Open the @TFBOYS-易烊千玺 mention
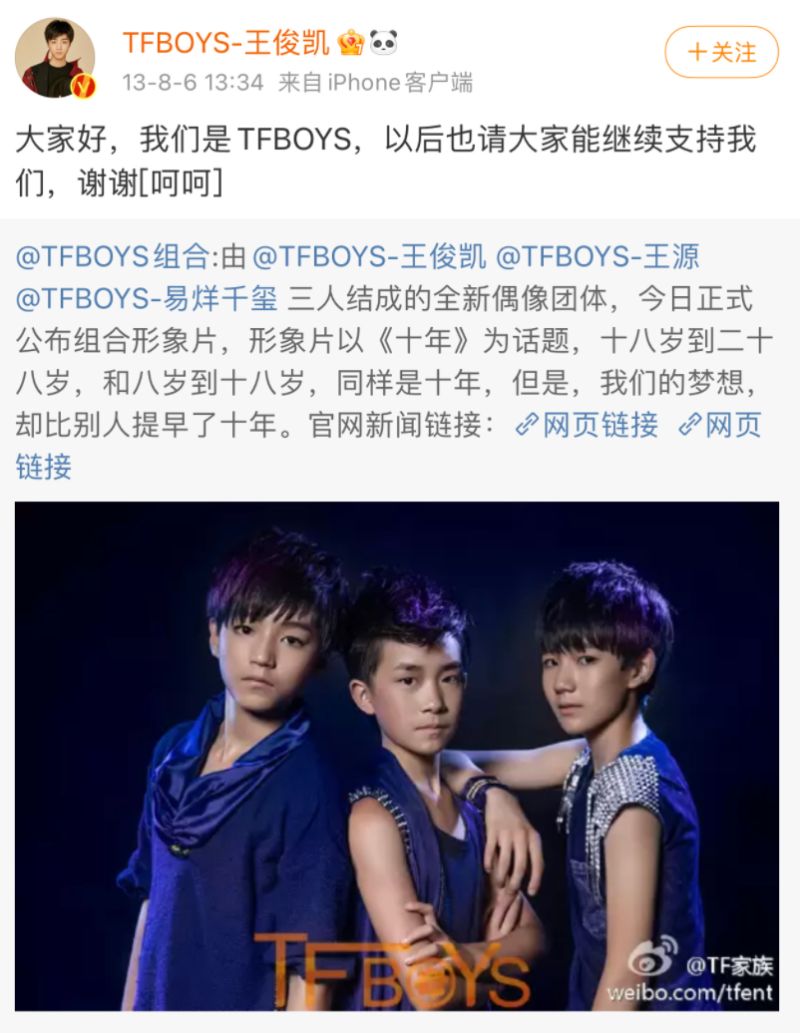This screenshot has width=800, height=1033. click(147, 300)
